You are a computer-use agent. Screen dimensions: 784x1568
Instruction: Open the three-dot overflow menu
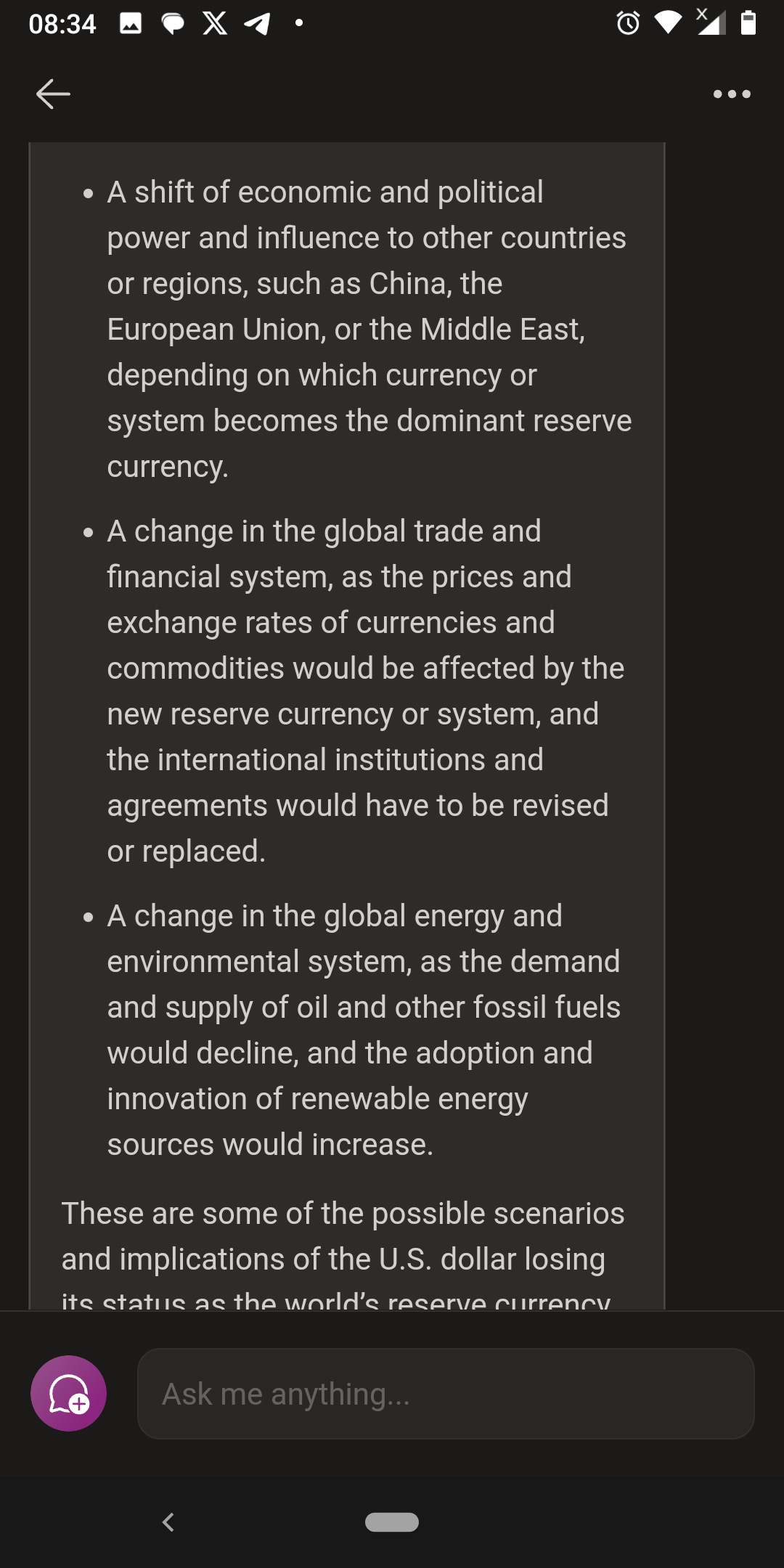click(732, 94)
